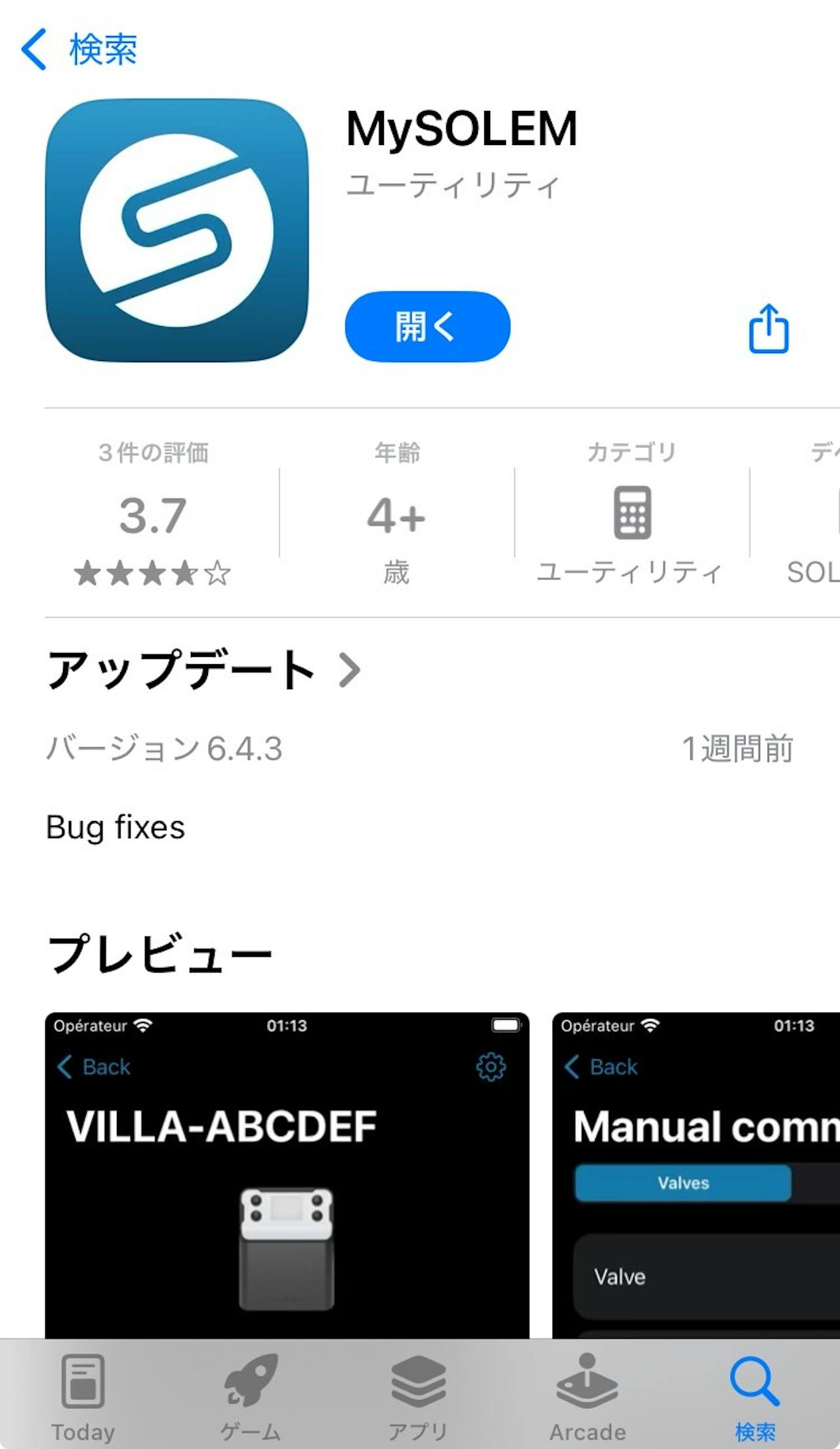Image resolution: width=840 pixels, height=1449 pixels.
Task: Open the VILLA-ABCDEF preview screenshot
Action: (x=287, y=1175)
